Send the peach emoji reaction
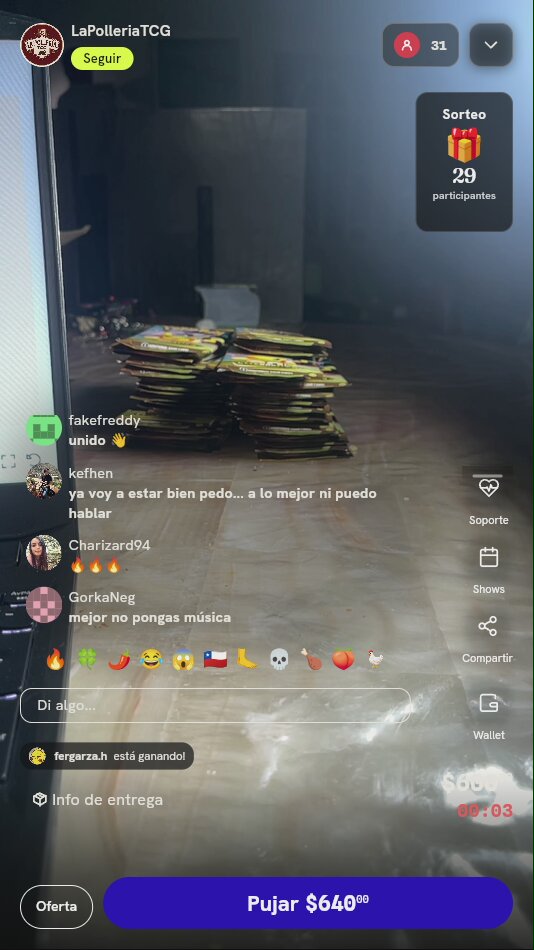Screen dimensions: 534x950 pos(343,659)
